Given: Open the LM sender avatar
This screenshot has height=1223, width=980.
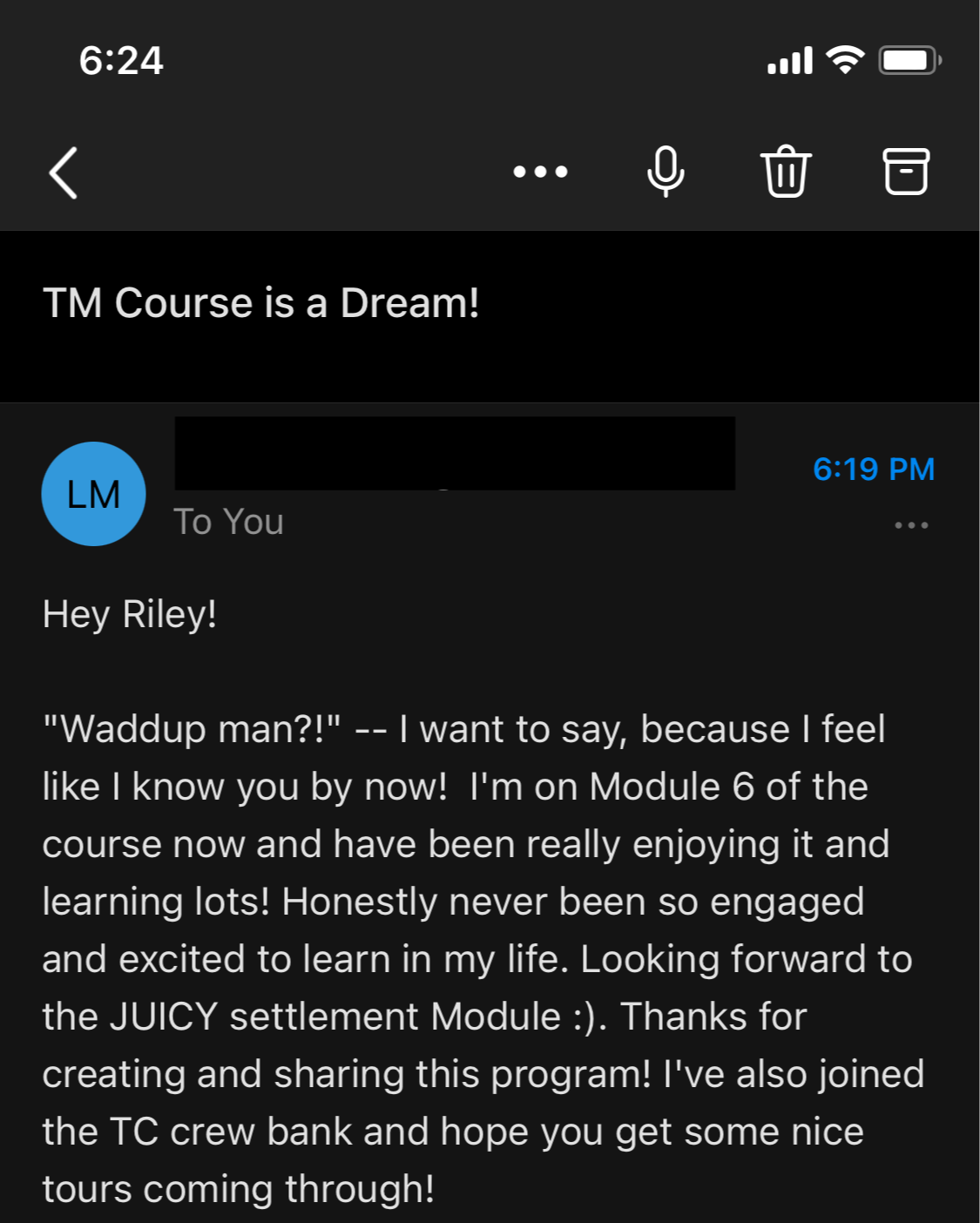Looking at the screenshot, I should [x=93, y=494].
